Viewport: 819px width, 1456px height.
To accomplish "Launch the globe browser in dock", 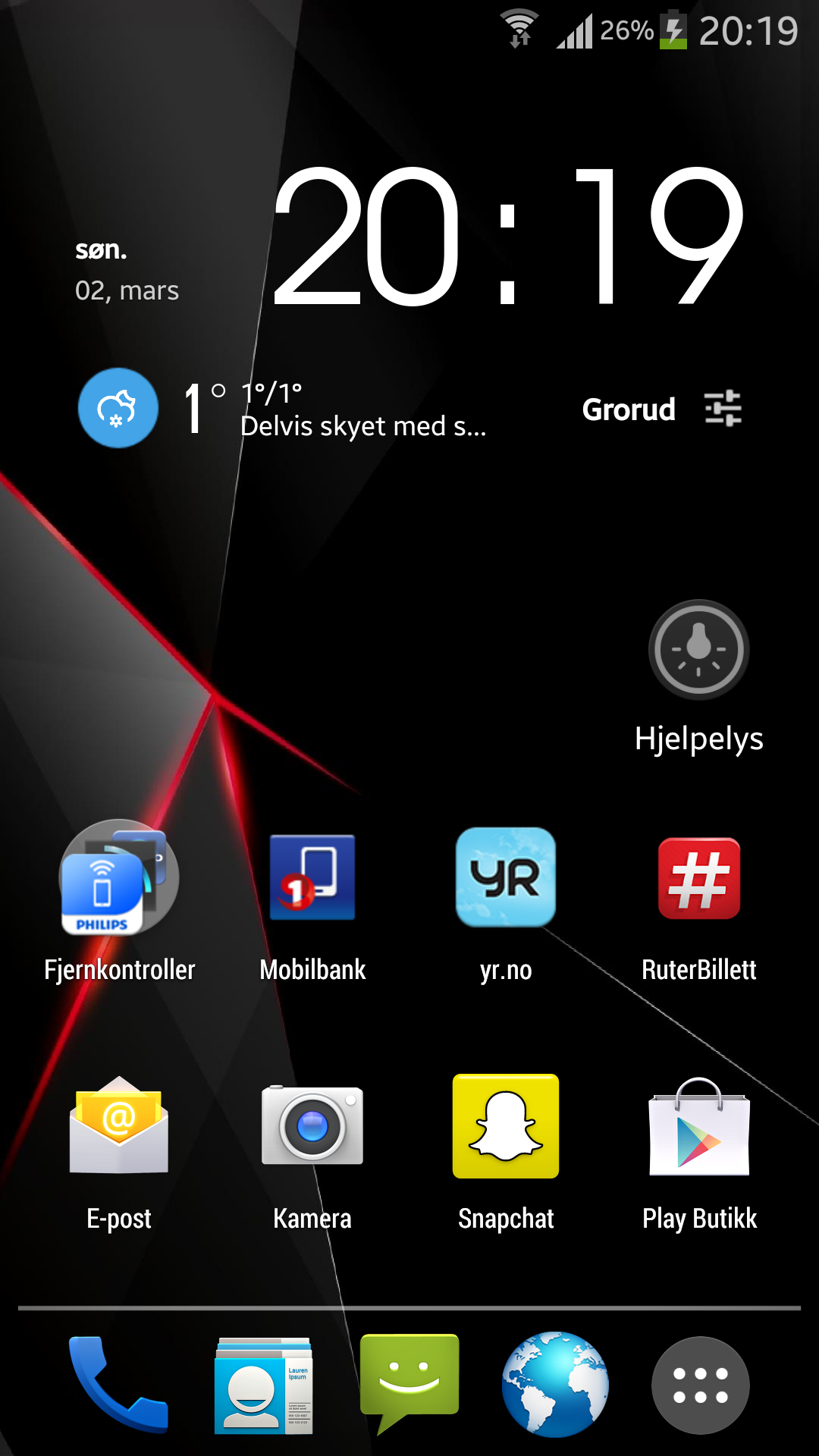I will [x=555, y=1385].
